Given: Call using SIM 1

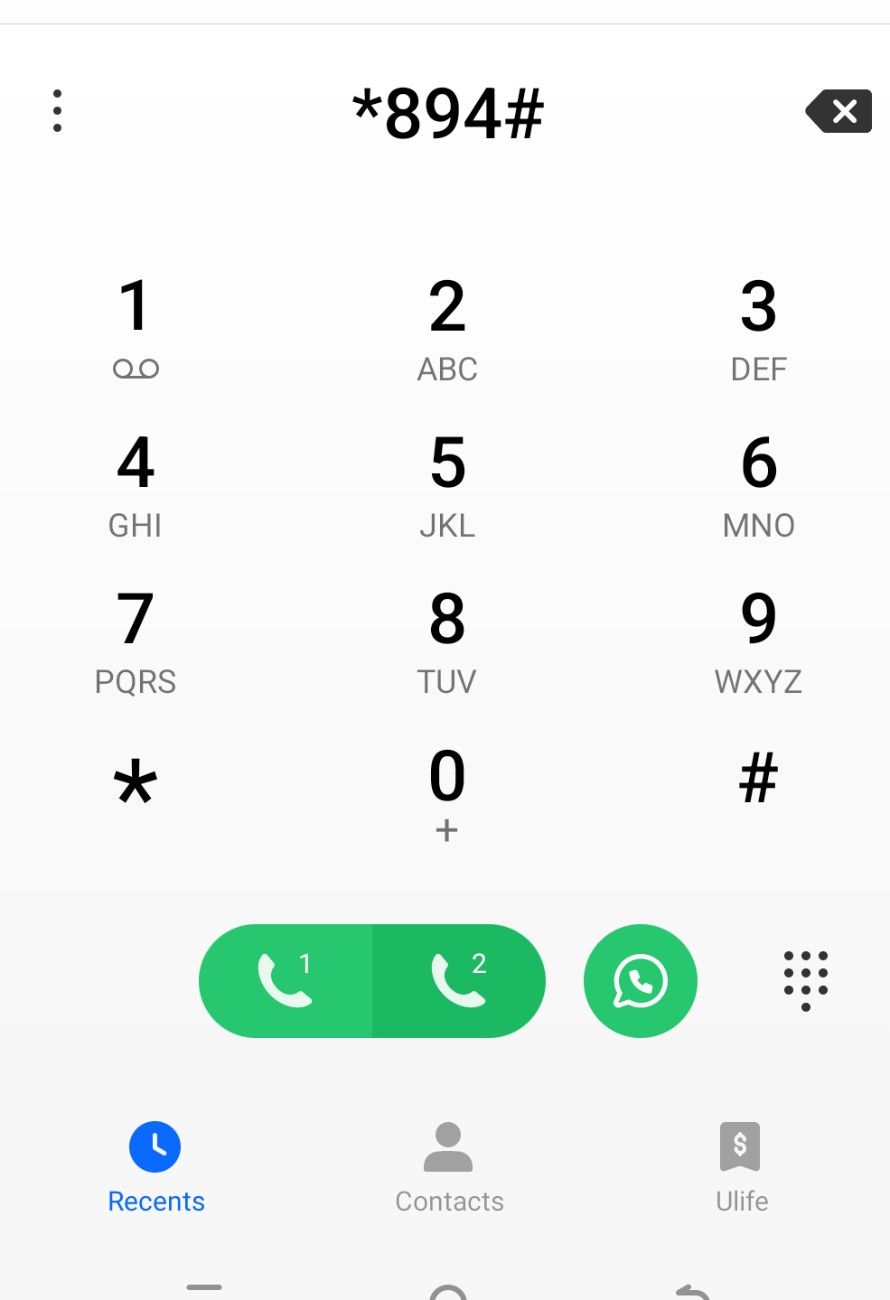Looking at the screenshot, I should 286,981.
